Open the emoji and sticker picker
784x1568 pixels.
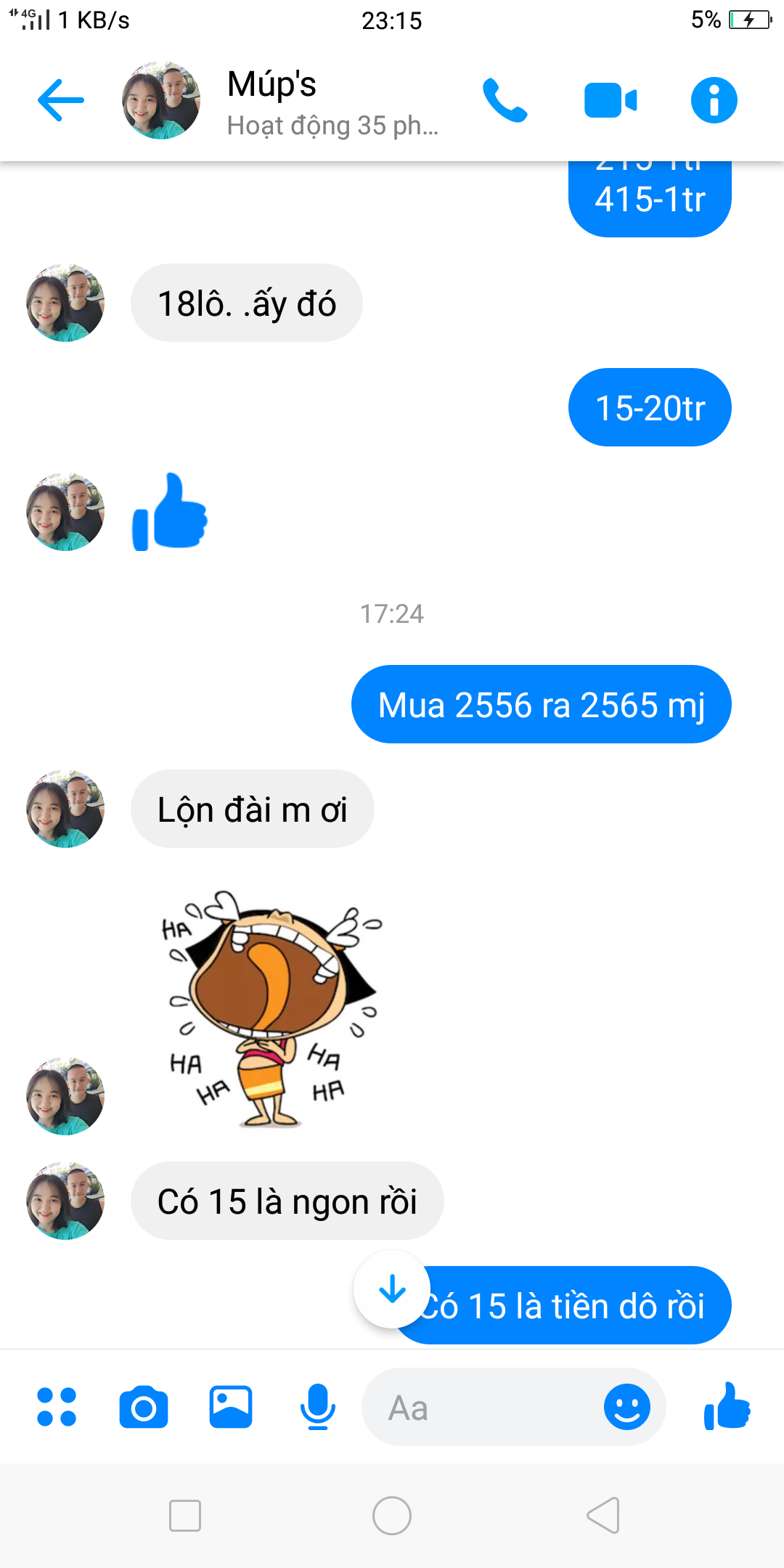[627, 1407]
